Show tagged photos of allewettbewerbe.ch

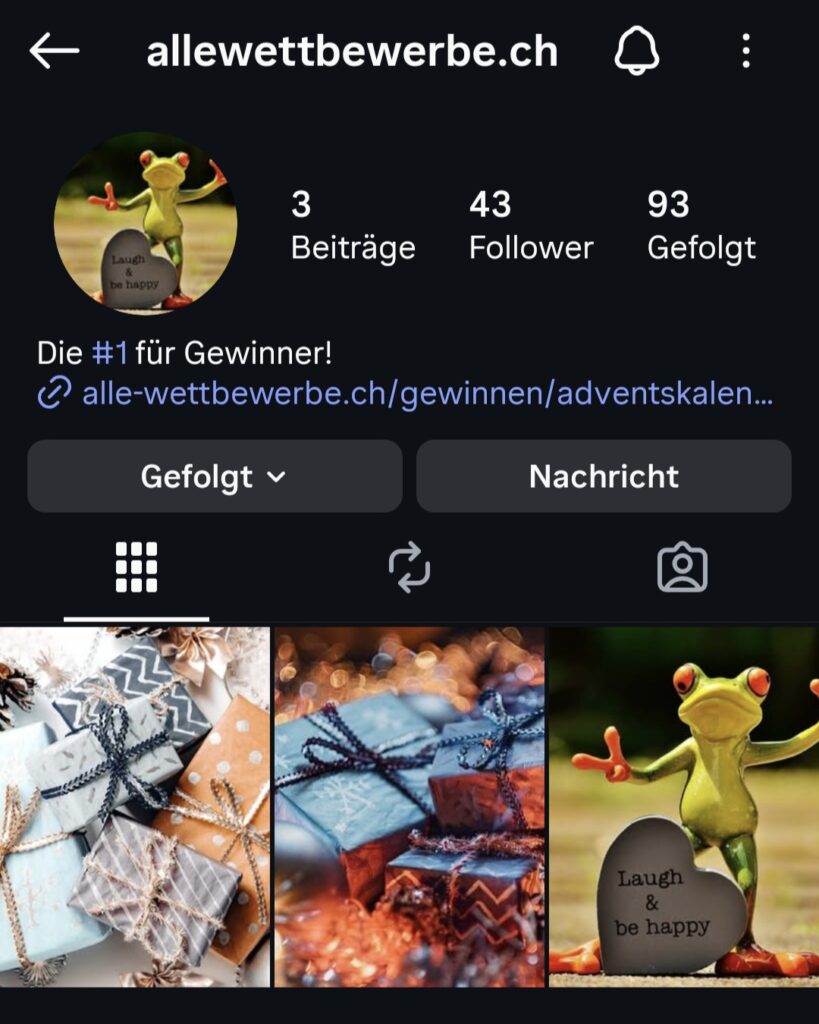pos(684,566)
